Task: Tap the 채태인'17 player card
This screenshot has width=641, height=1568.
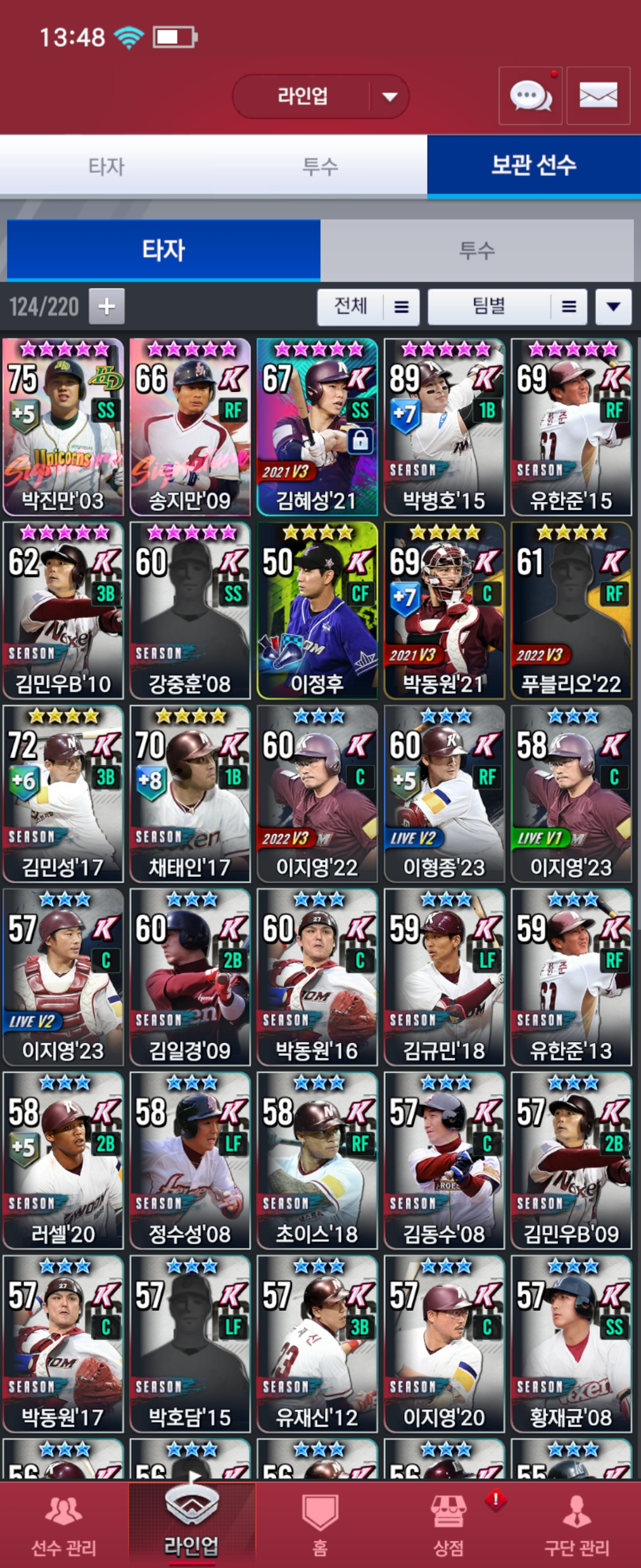Action: (x=190, y=793)
